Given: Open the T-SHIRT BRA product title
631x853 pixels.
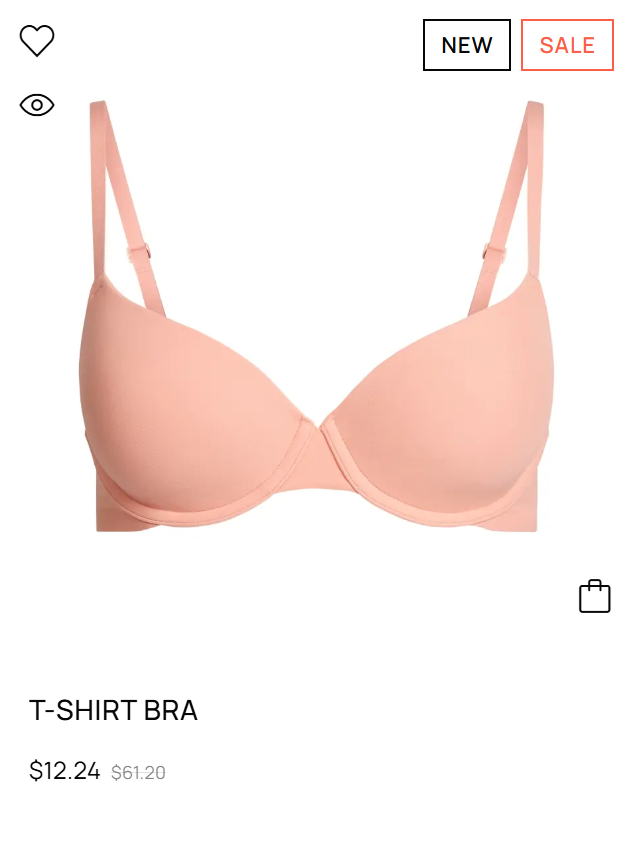Looking at the screenshot, I should tap(113, 711).
